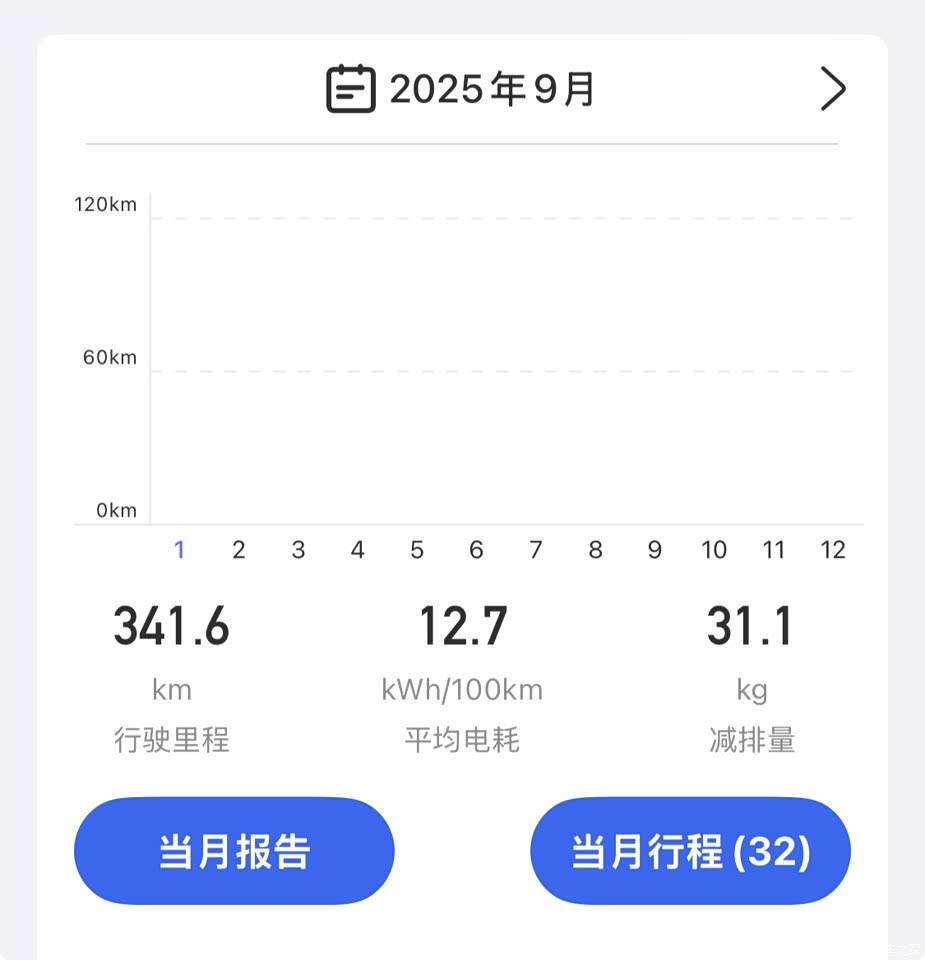Open the 2025年9月 month picker
This screenshot has height=960, width=925.
coord(462,90)
